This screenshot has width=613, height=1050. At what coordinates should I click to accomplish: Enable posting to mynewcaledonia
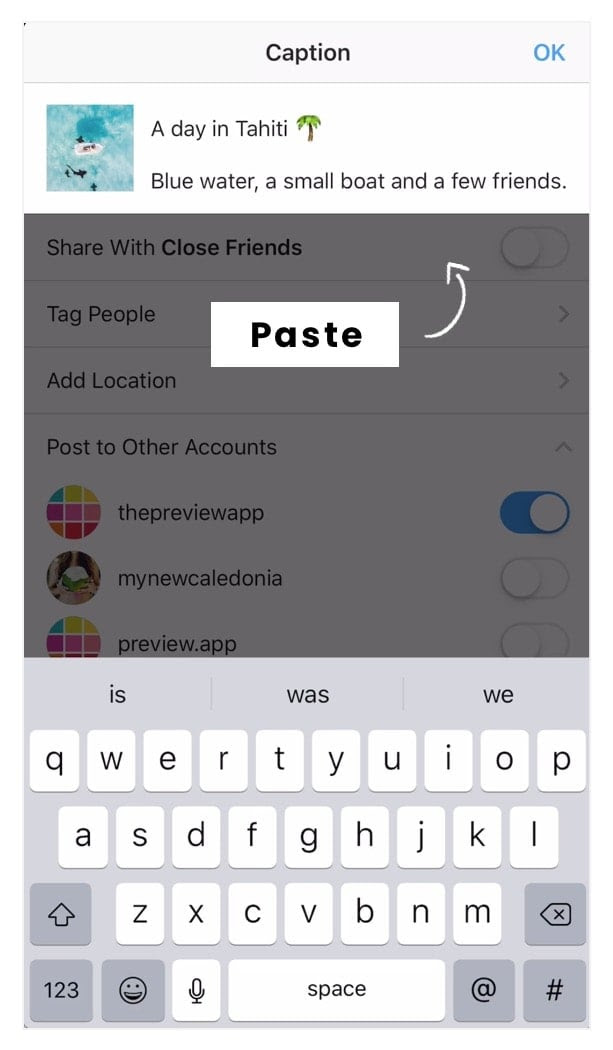click(534, 578)
